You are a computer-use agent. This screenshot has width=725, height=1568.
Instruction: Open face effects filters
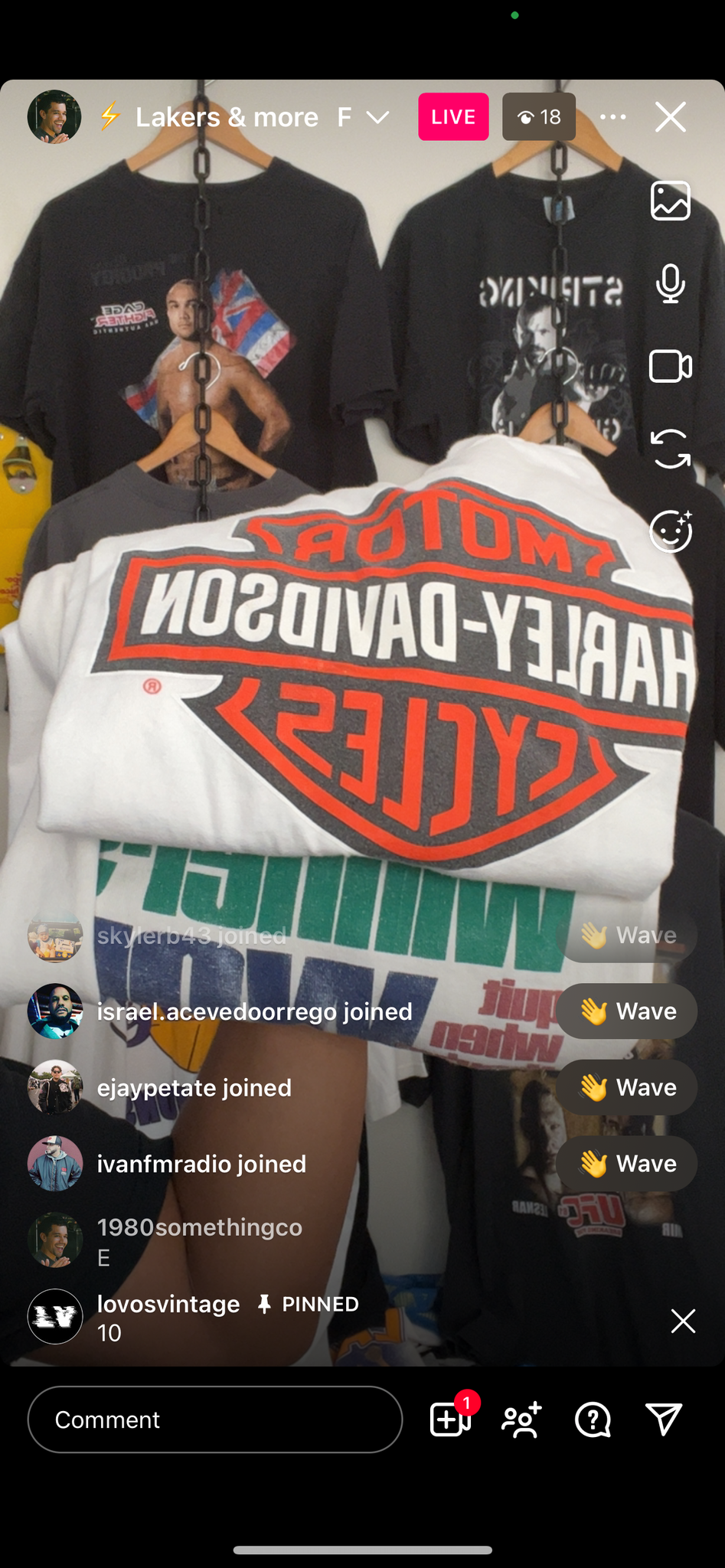671,531
